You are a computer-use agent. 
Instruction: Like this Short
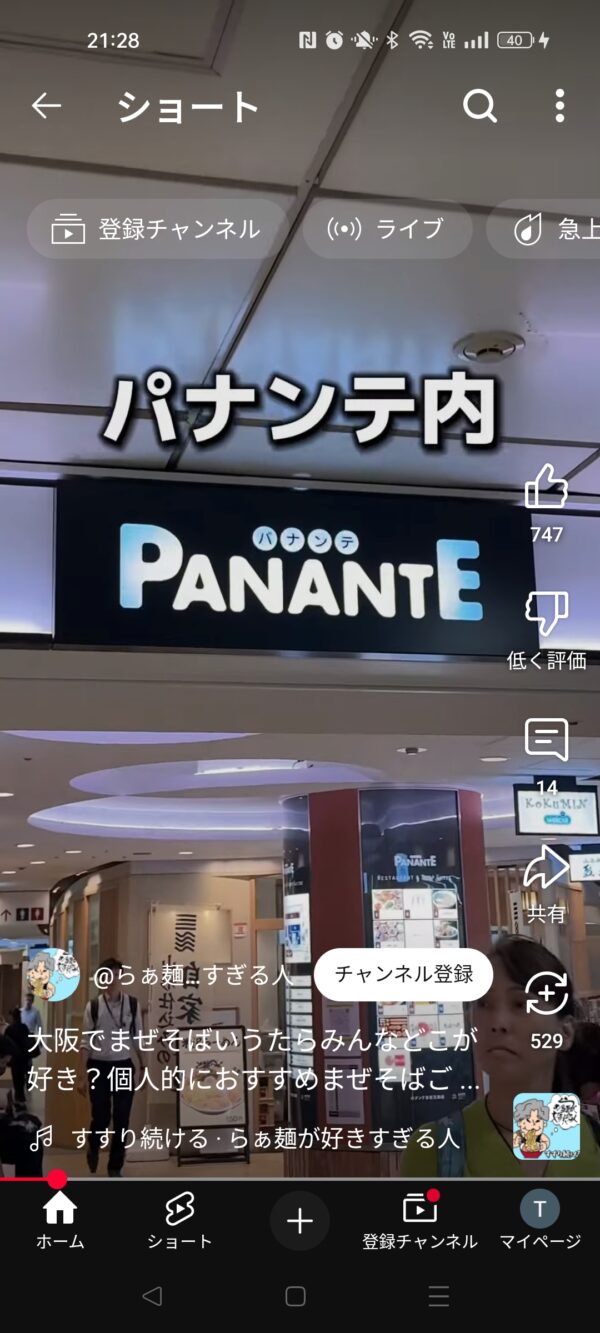(x=546, y=488)
